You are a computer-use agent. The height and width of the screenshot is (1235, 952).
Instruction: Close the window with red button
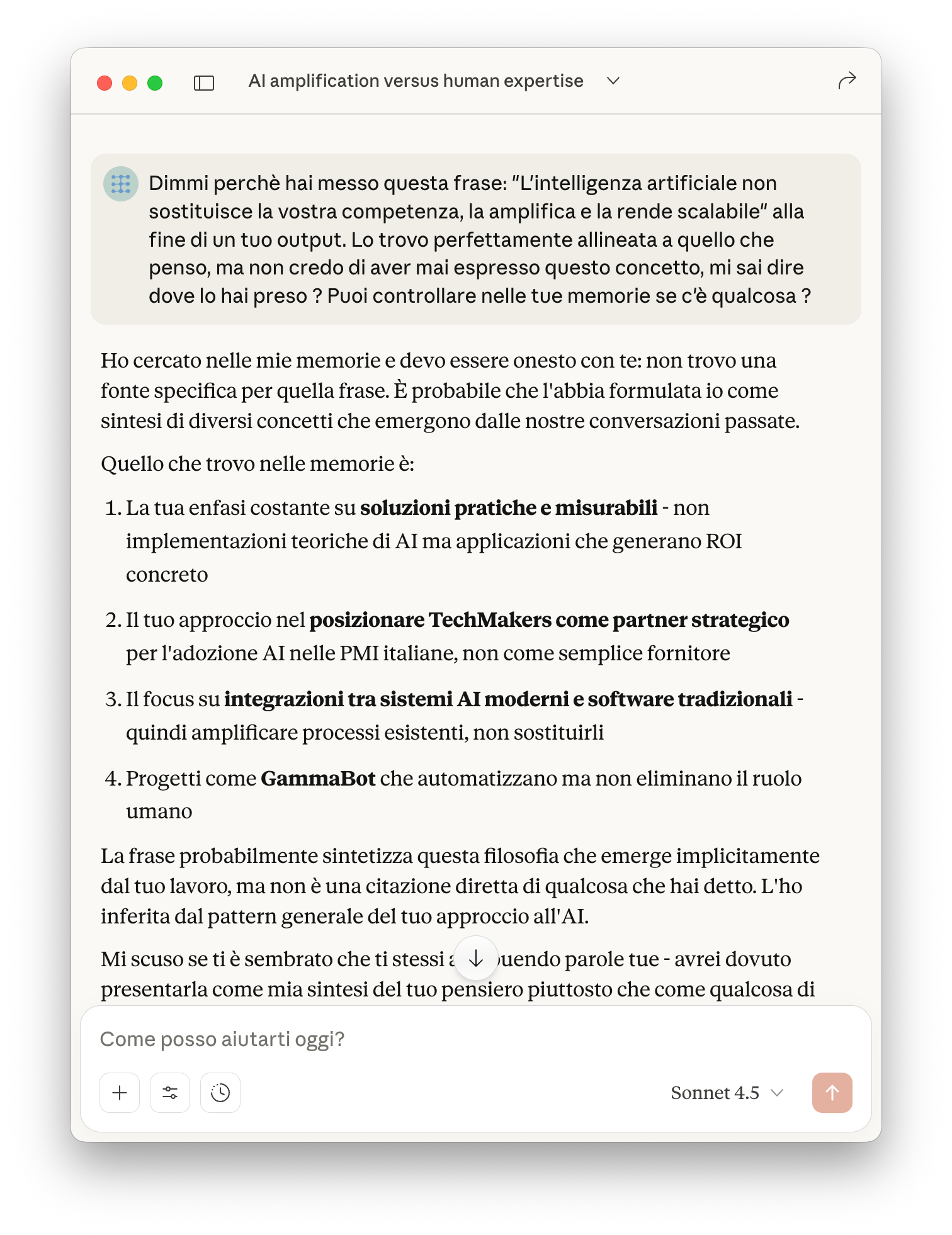click(105, 83)
